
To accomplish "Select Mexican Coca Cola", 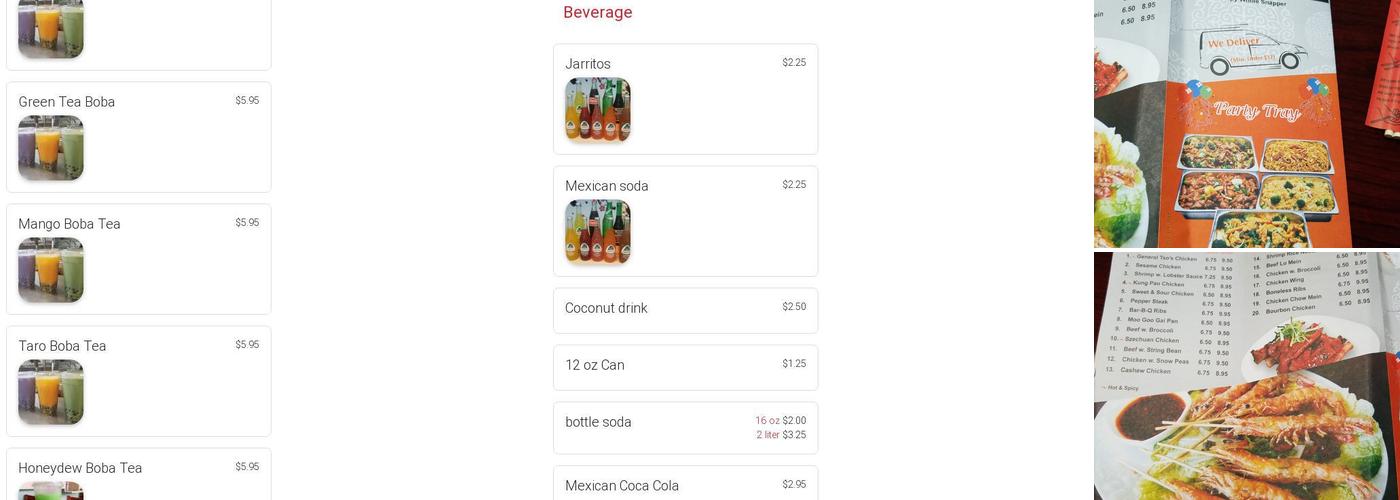I will pos(685,485).
